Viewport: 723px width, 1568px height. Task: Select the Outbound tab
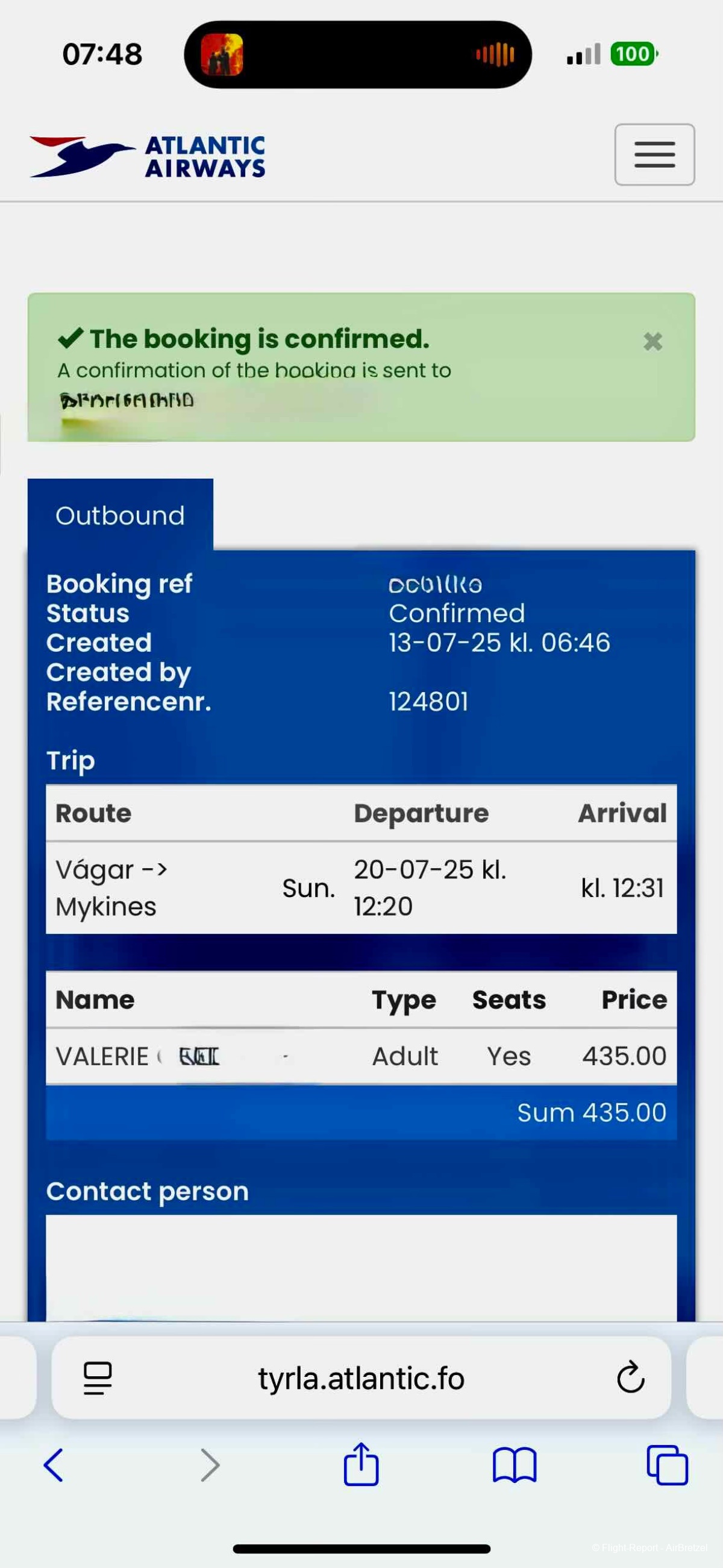click(120, 515)
